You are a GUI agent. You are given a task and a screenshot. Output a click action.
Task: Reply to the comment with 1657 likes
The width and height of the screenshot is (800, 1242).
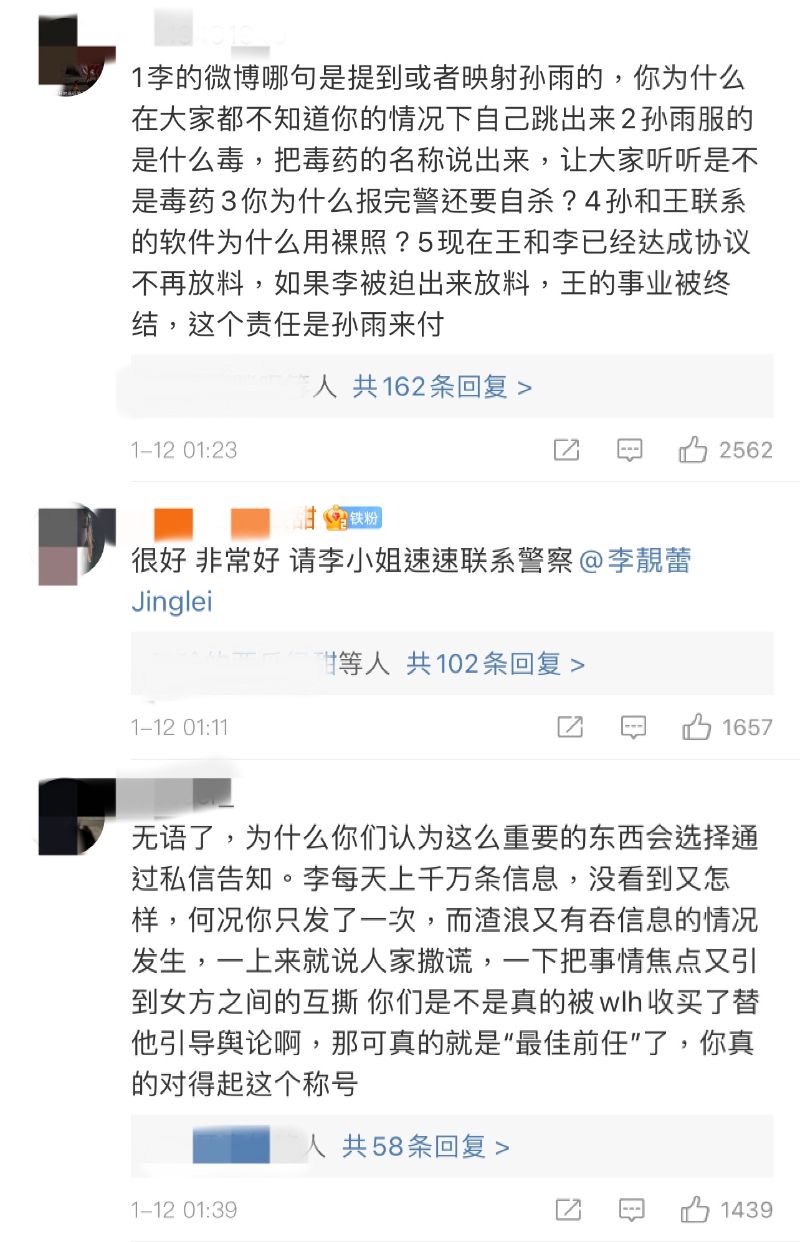pos(632,727)
